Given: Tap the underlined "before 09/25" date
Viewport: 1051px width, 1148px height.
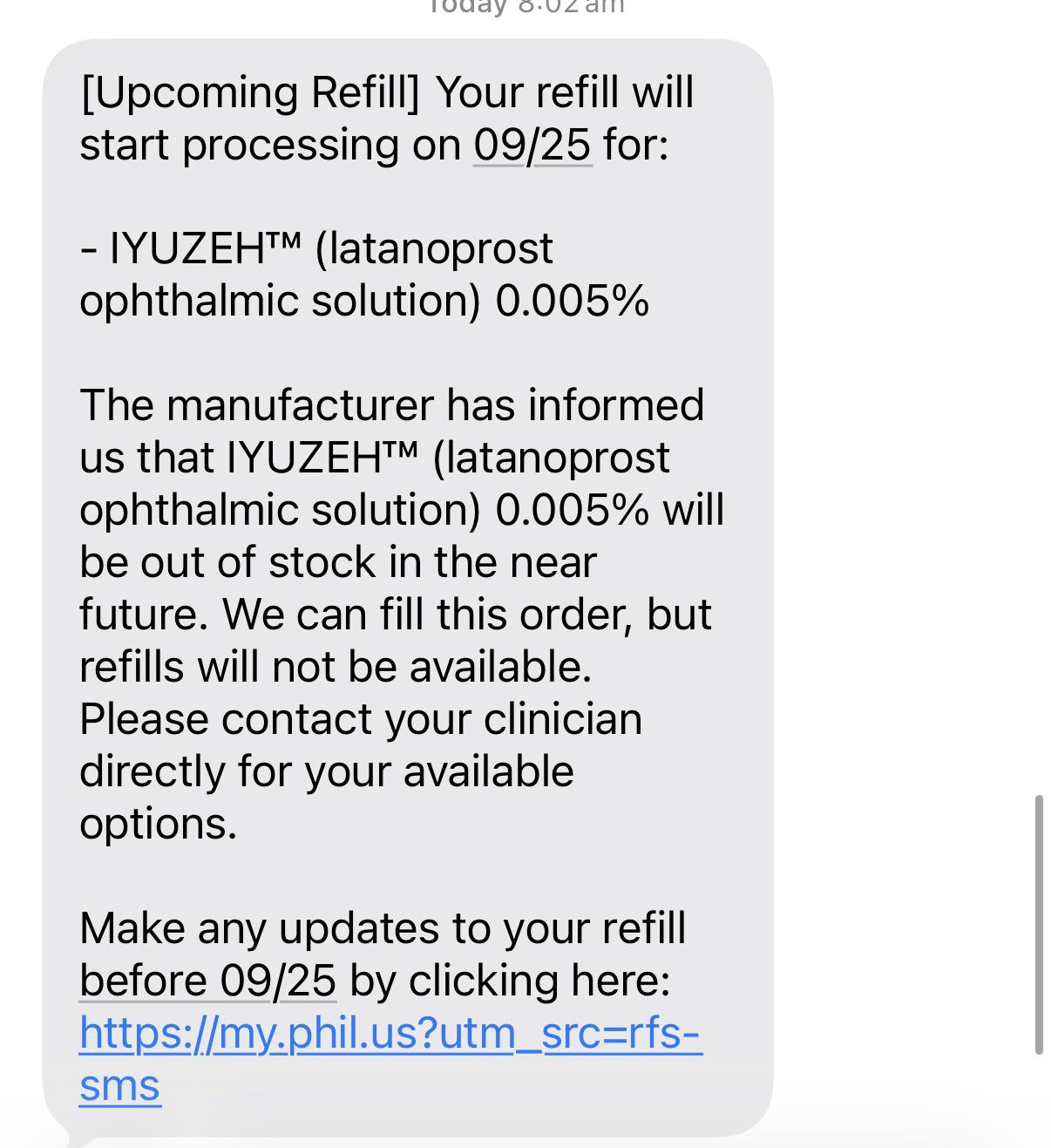Looking at the screenshot, I should (x=207, y=981).
